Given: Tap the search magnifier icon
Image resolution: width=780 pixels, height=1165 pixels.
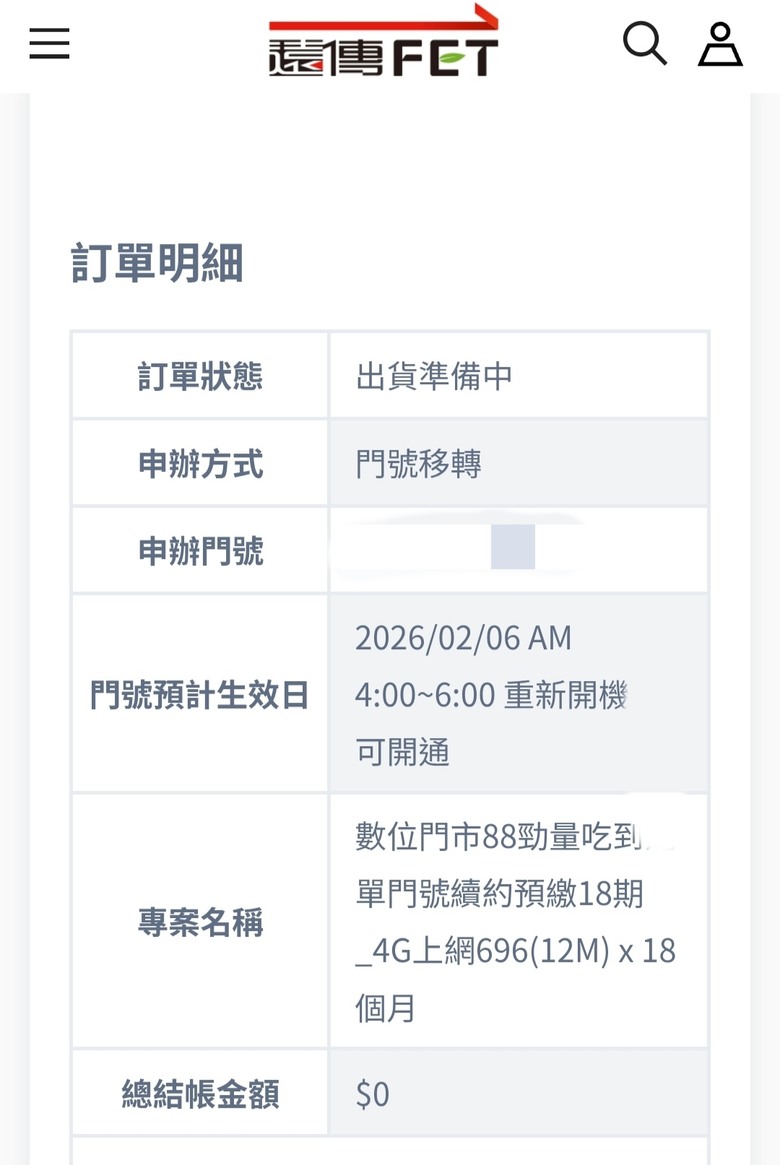Looking at the screenshot, I should pos(644,44).
